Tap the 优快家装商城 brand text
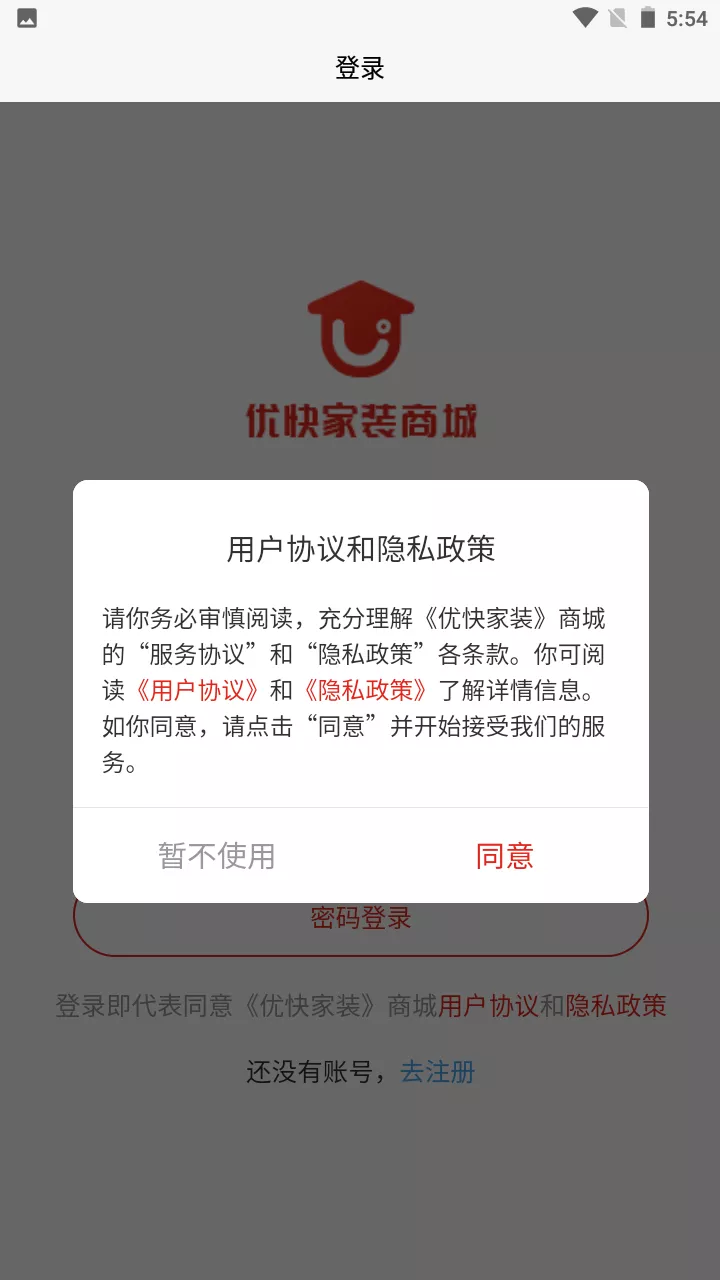The height and width of the screenshot is (1280, 720). [360, 420]
